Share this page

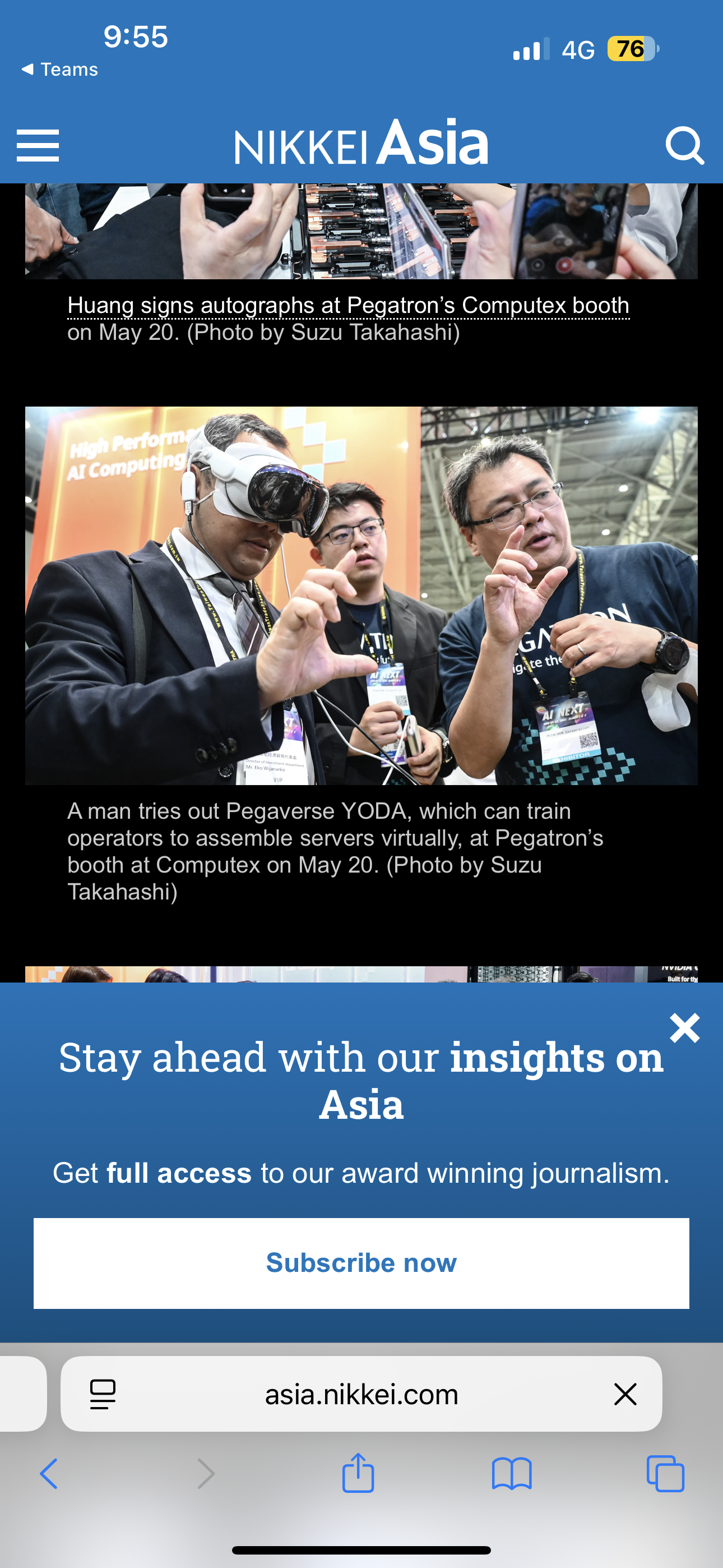tap(358, 1474)
